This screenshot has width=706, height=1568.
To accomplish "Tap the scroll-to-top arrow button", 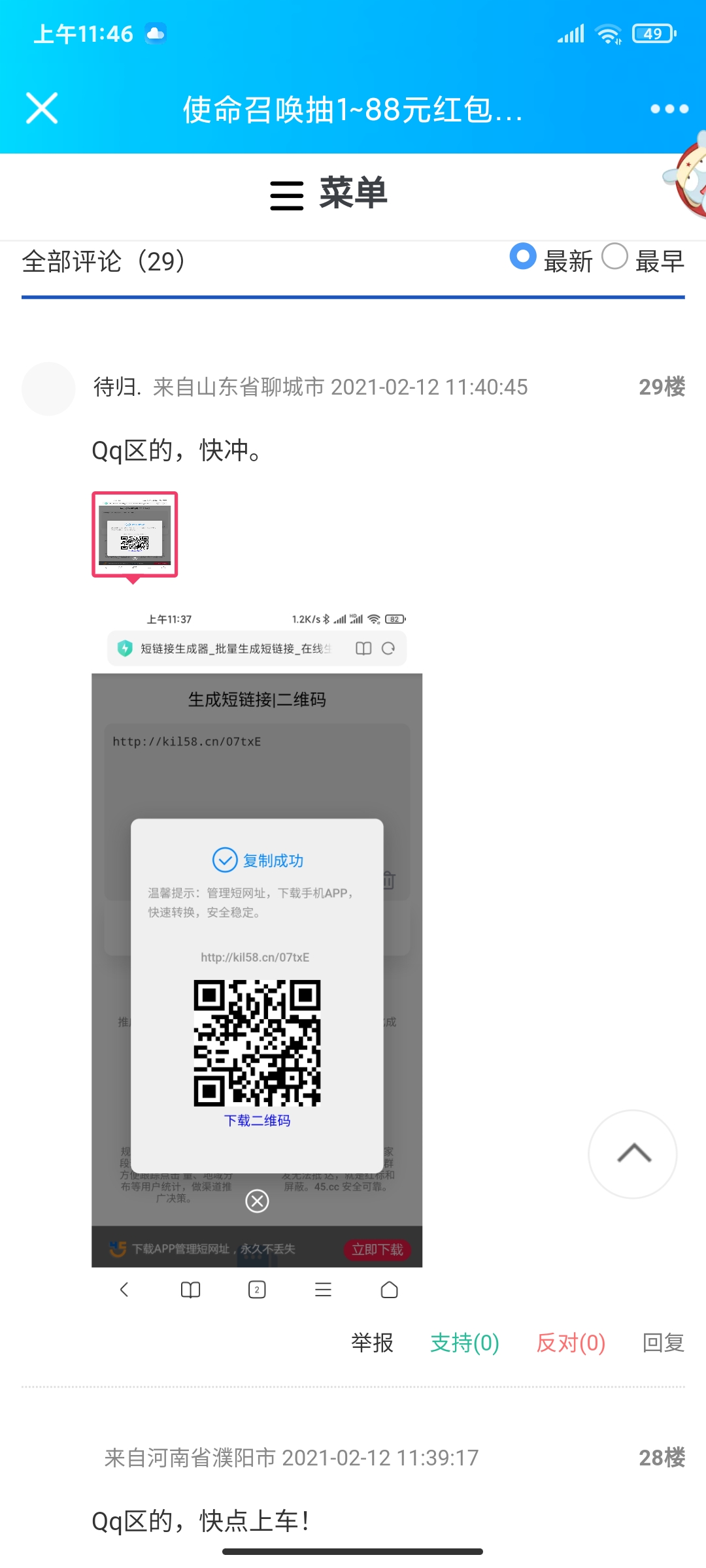I will click(632, 1154).
